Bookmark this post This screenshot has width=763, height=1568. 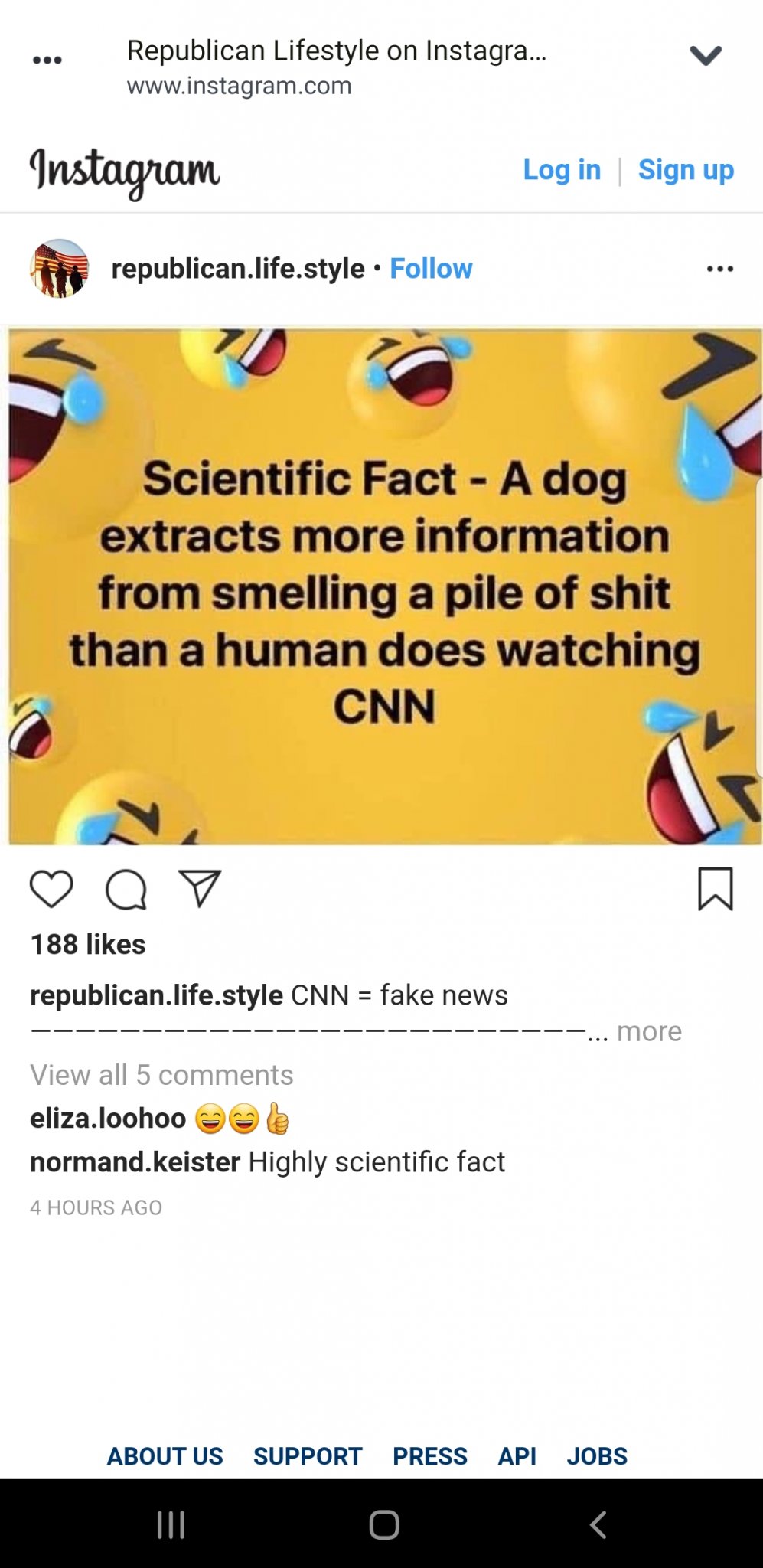click(715, 889)
